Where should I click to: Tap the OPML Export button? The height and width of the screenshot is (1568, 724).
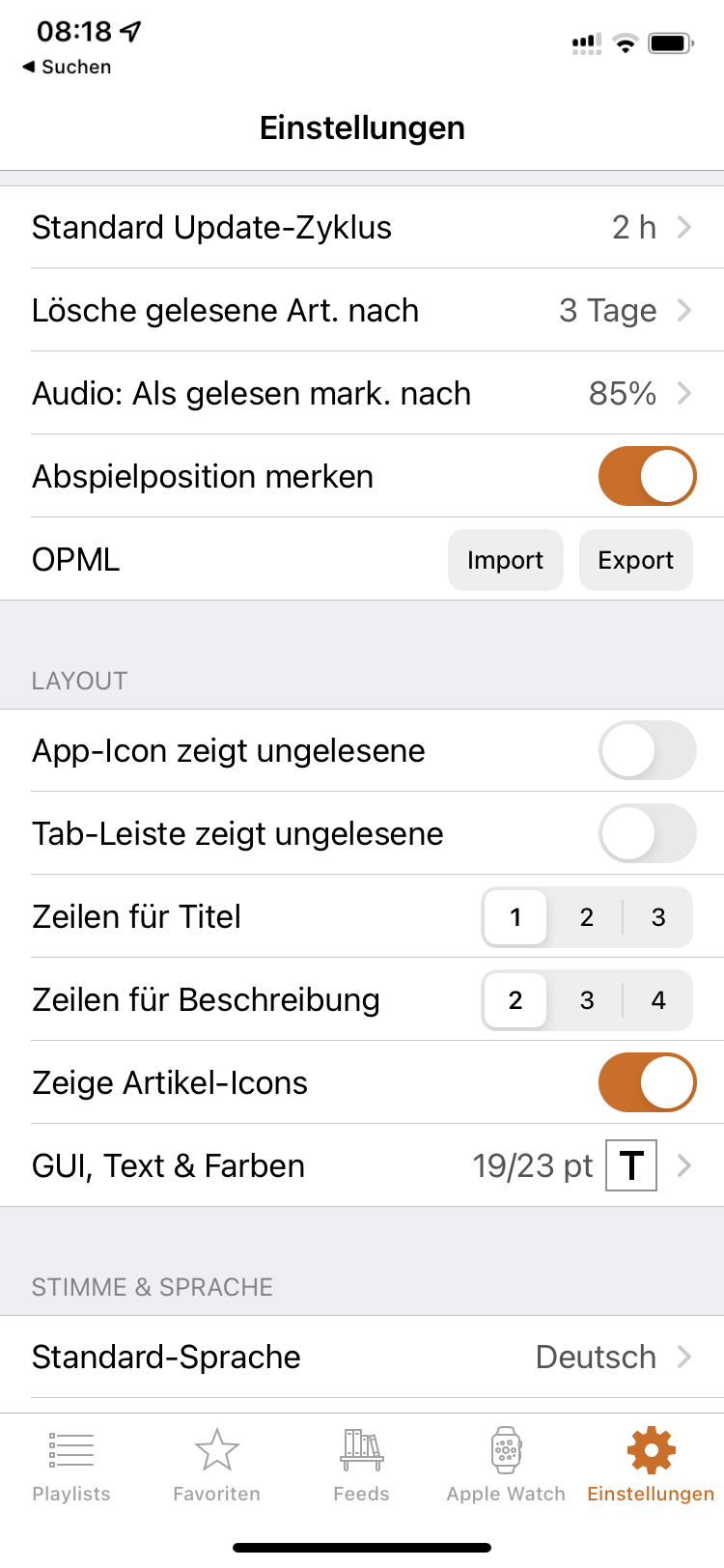pos(635,560)
